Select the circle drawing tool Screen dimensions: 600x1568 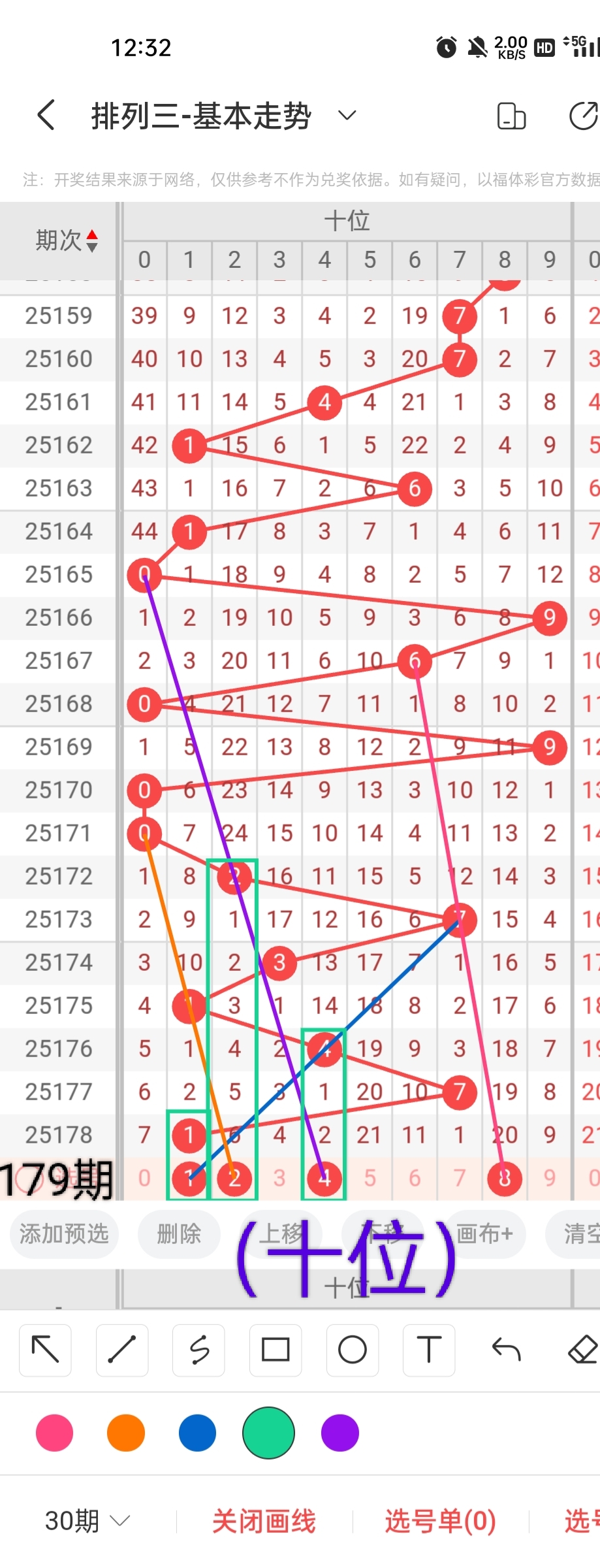click(x=353, y=1349)
